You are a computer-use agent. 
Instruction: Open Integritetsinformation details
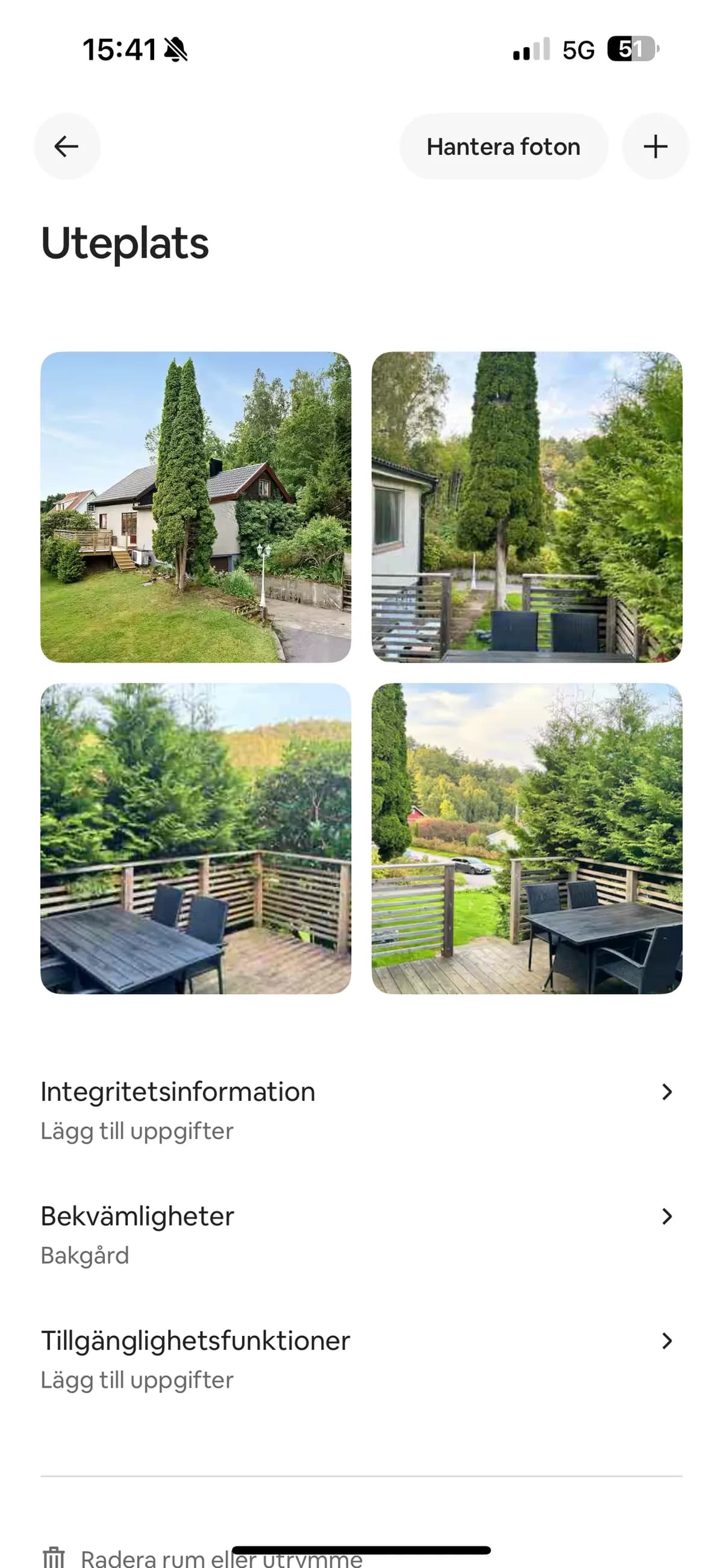[178, 1091]
